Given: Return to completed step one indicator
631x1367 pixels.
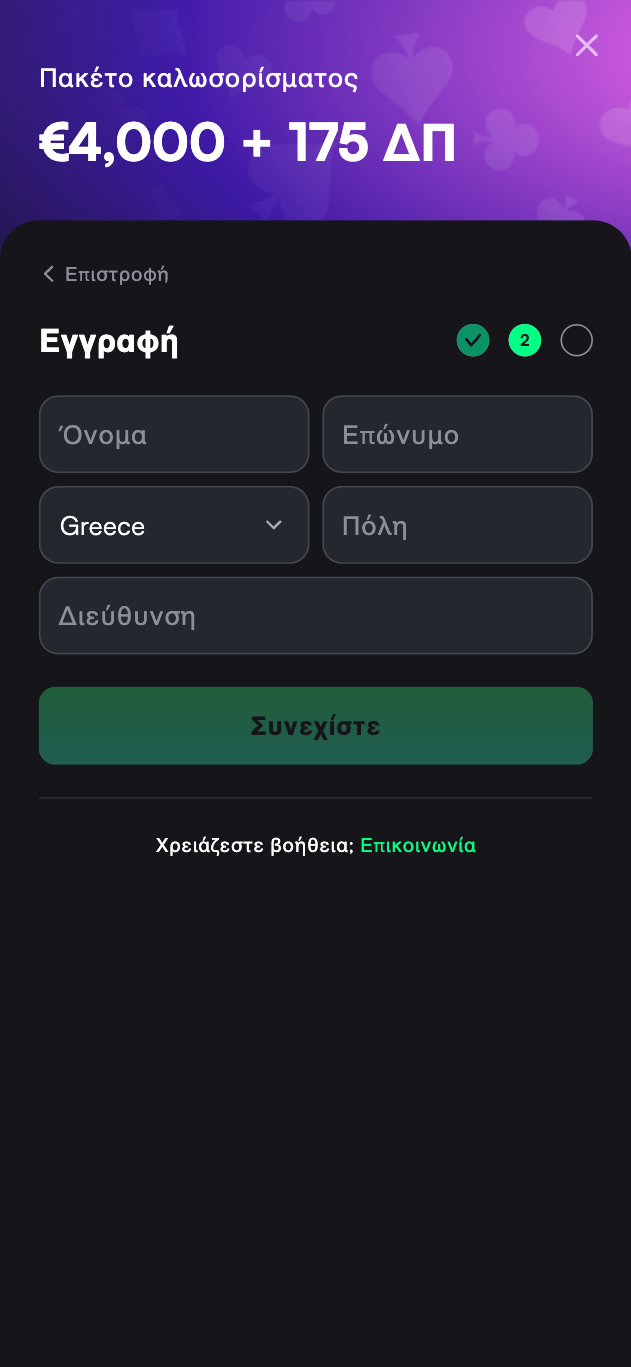Looking at the screenshot, I should [473, 341].
